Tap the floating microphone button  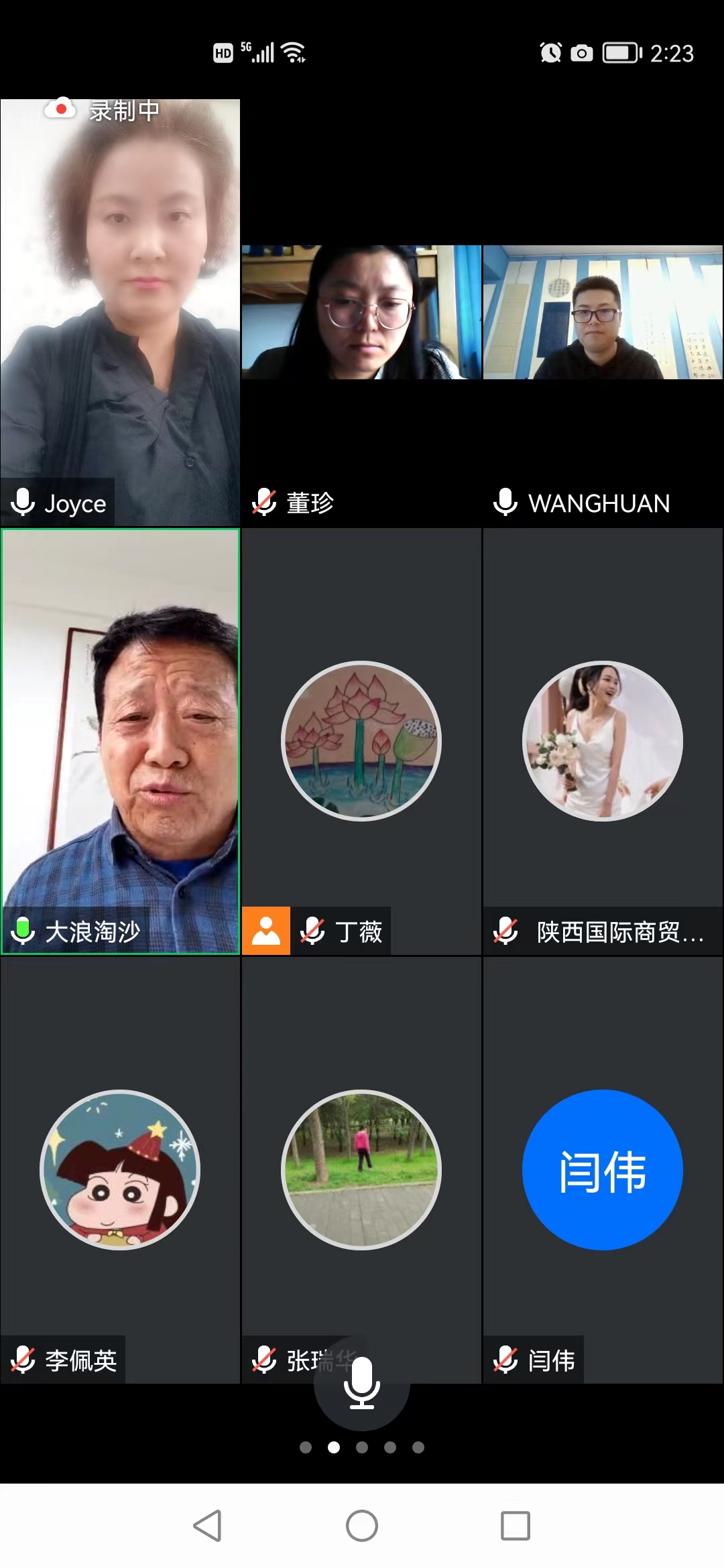click(x=362, y=1383)
